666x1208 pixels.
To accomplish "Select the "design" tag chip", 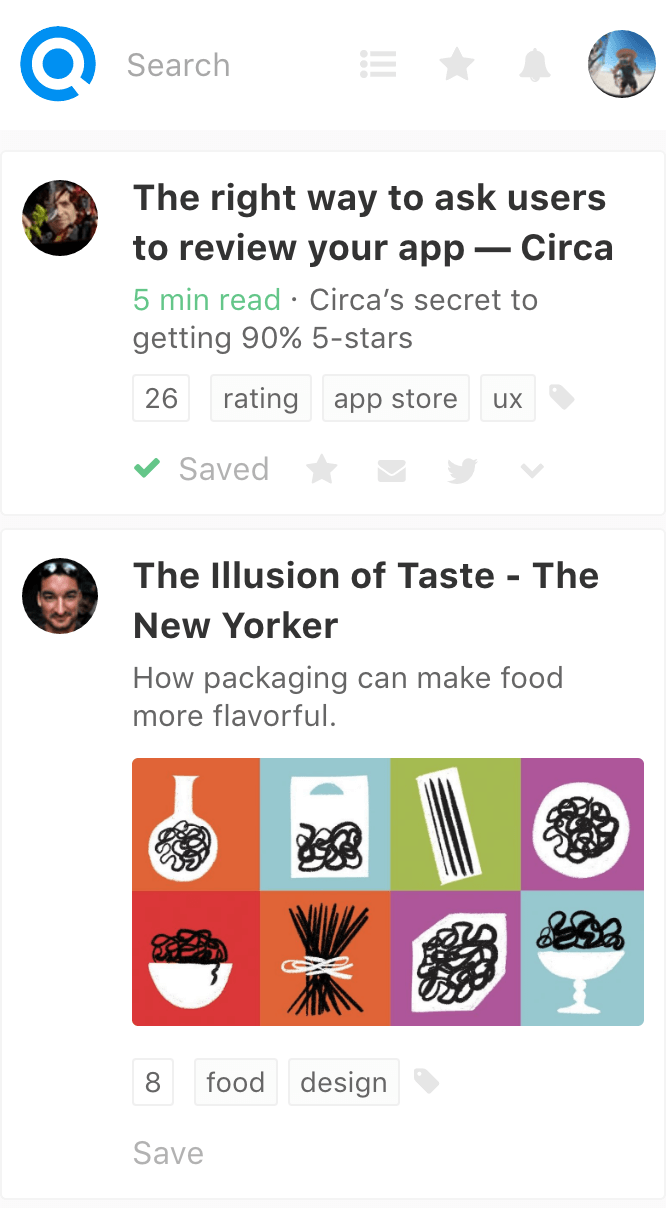I will (x=343, y=1082).
